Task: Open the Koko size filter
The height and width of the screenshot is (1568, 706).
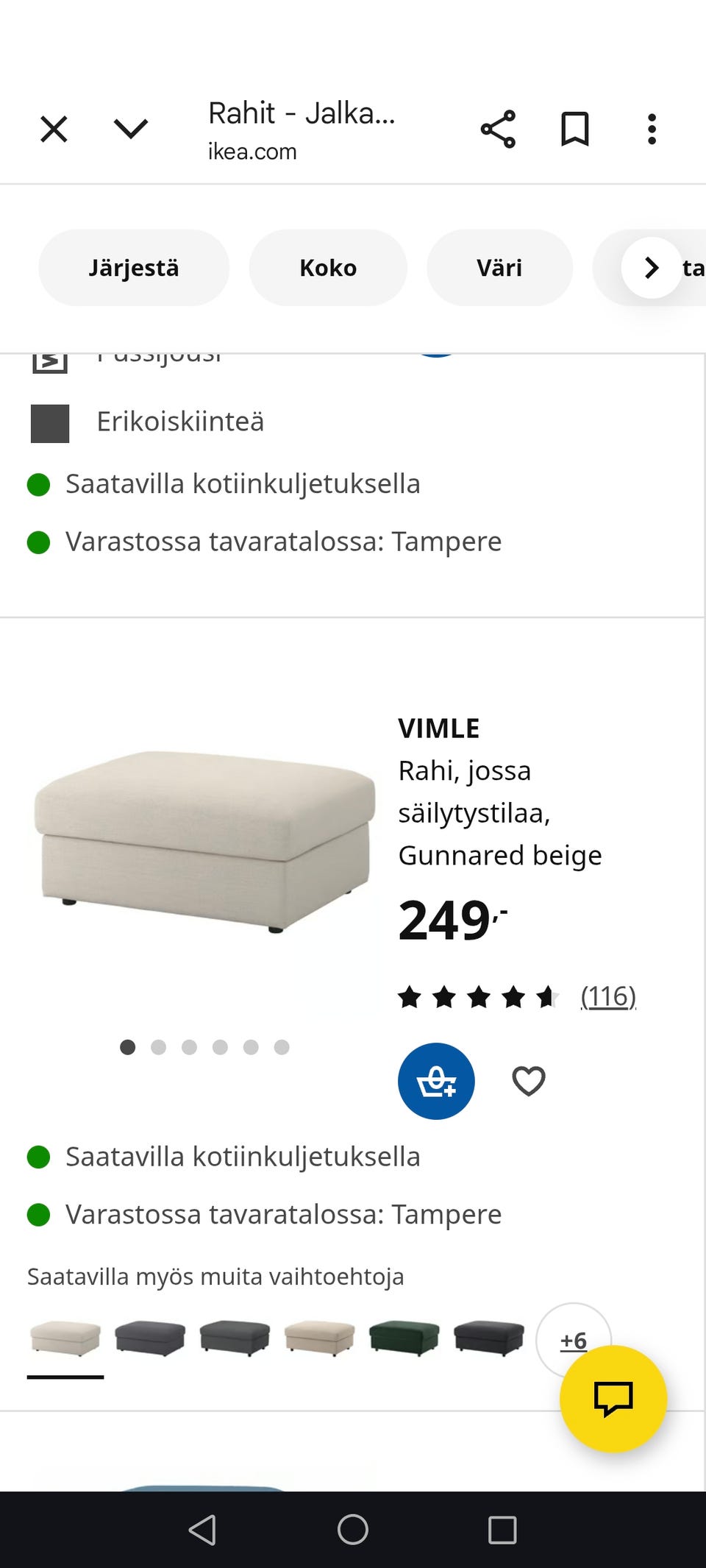Action: (328, 268)
